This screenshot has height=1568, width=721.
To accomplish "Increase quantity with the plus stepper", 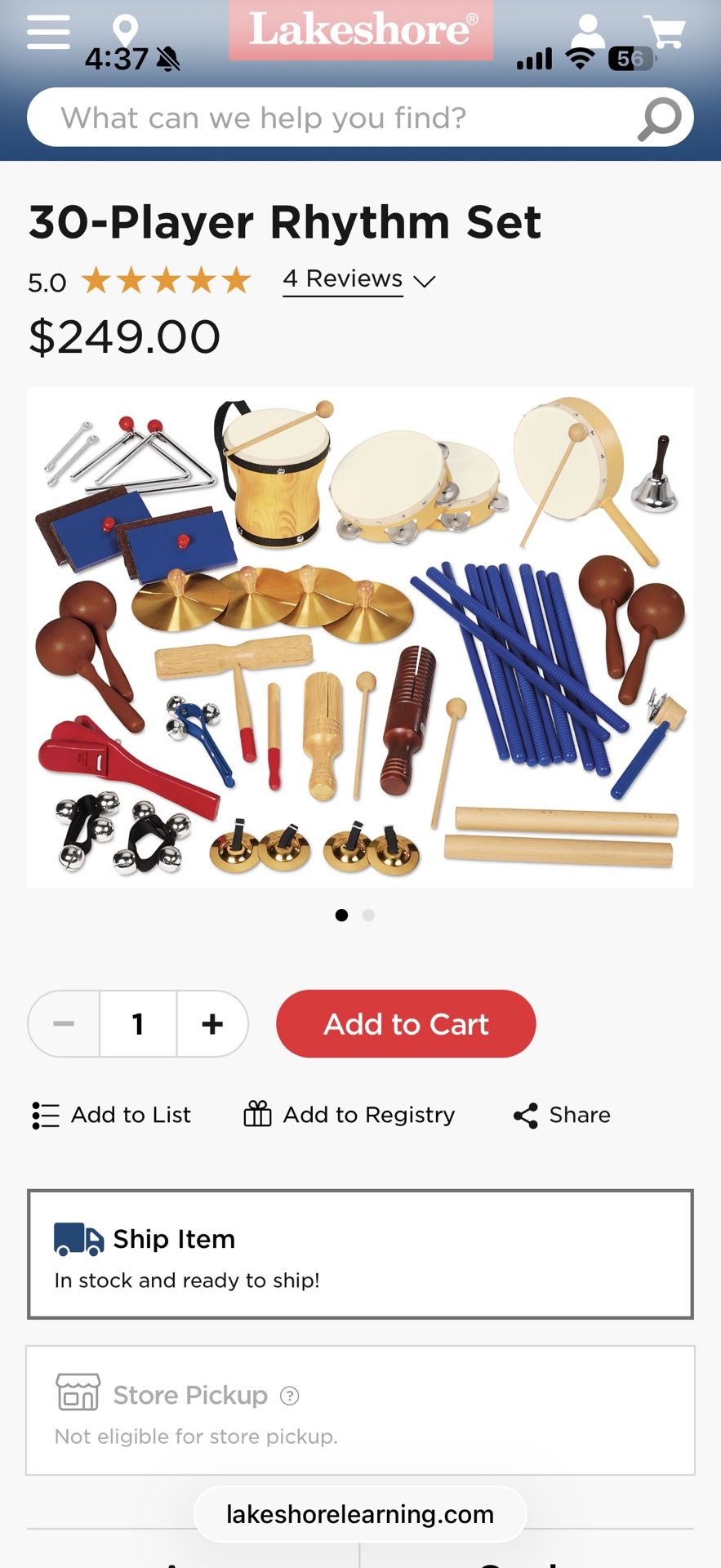I will 212,1023.
